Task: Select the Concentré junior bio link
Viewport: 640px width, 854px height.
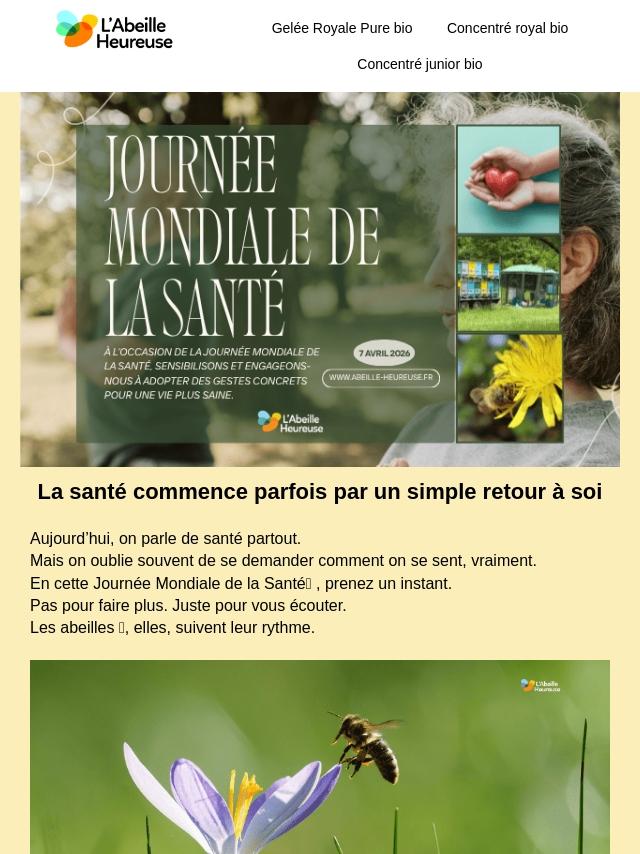Action: point(419,64)
